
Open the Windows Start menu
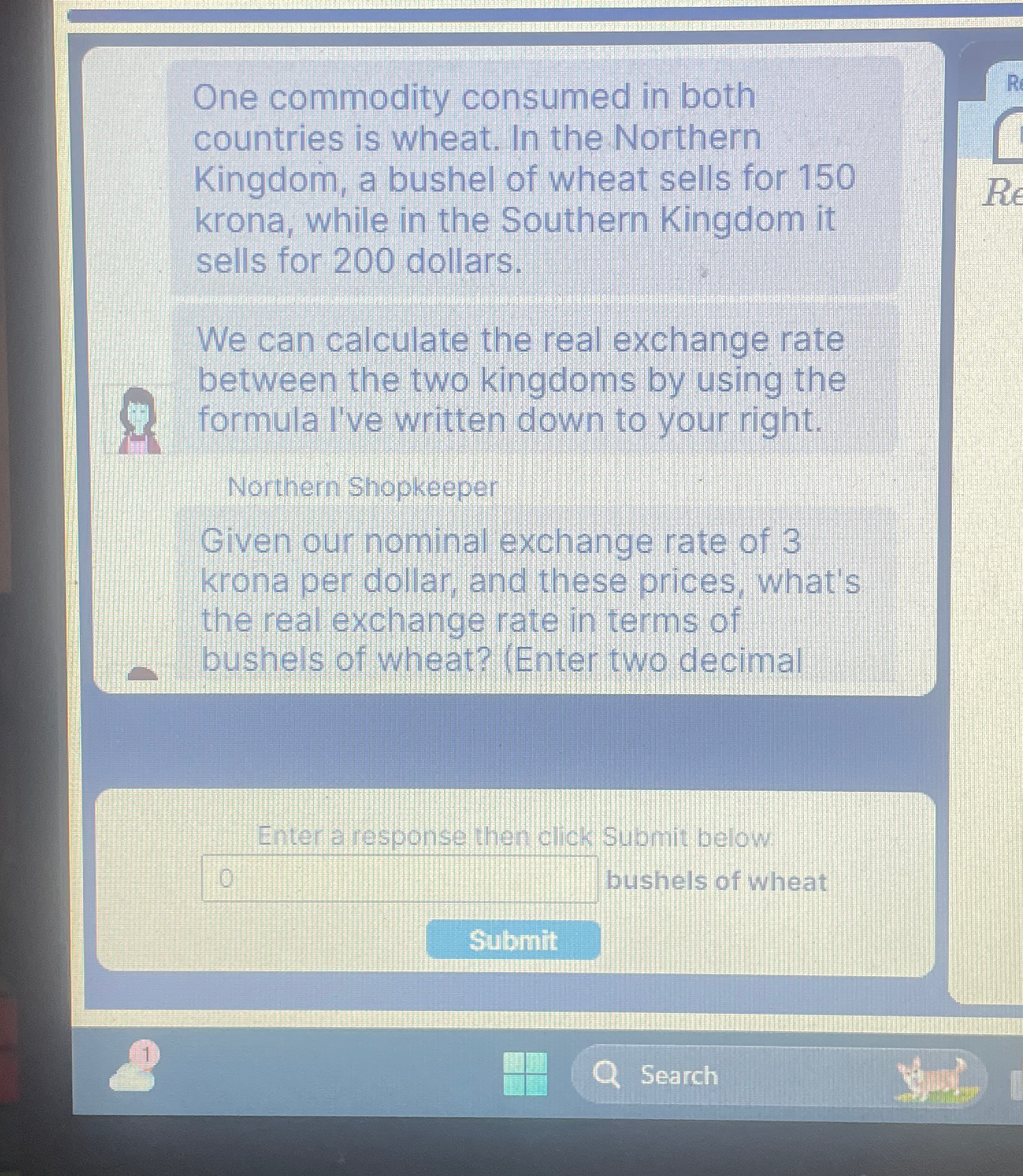tap(525, 1074)
